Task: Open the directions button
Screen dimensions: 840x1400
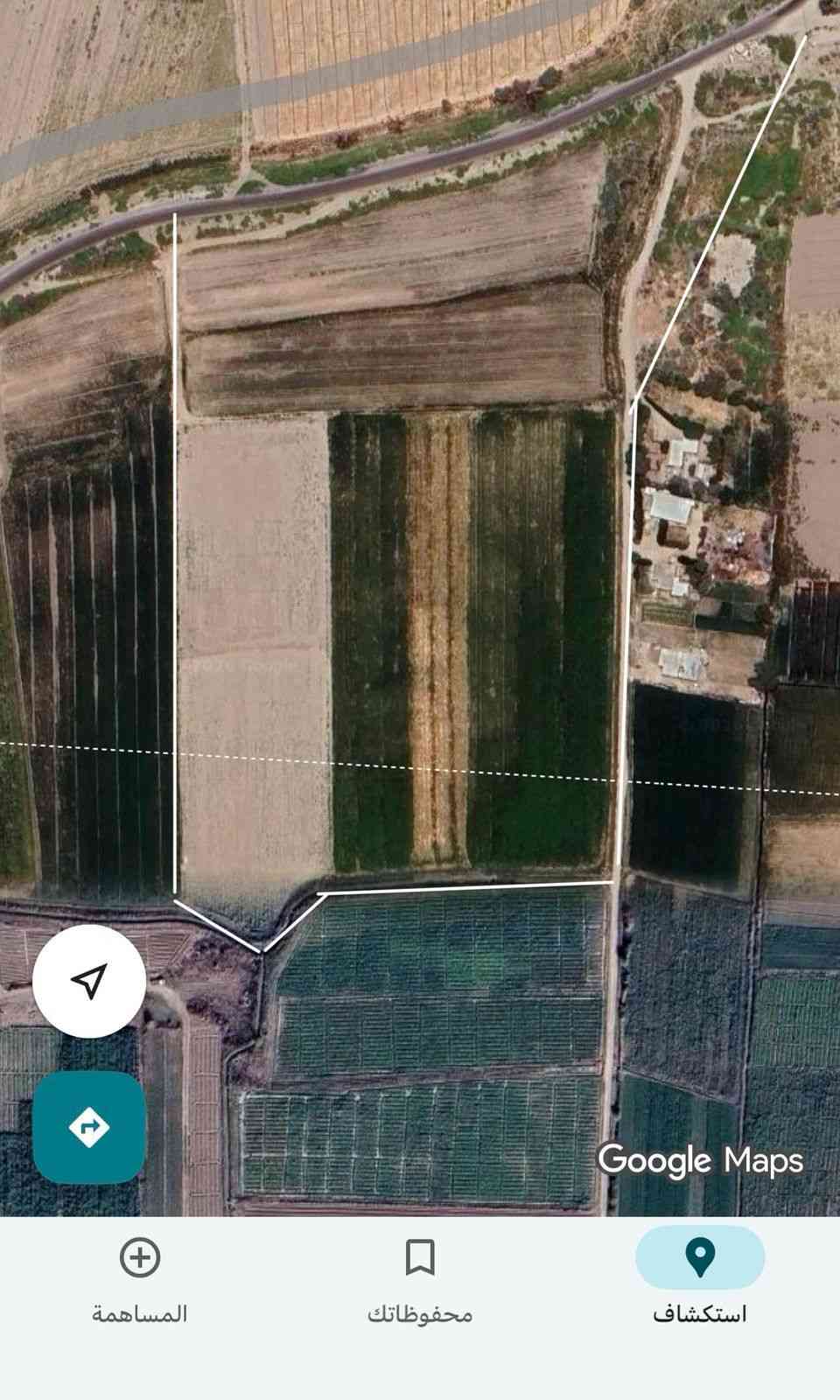Action: (89, 1127)
